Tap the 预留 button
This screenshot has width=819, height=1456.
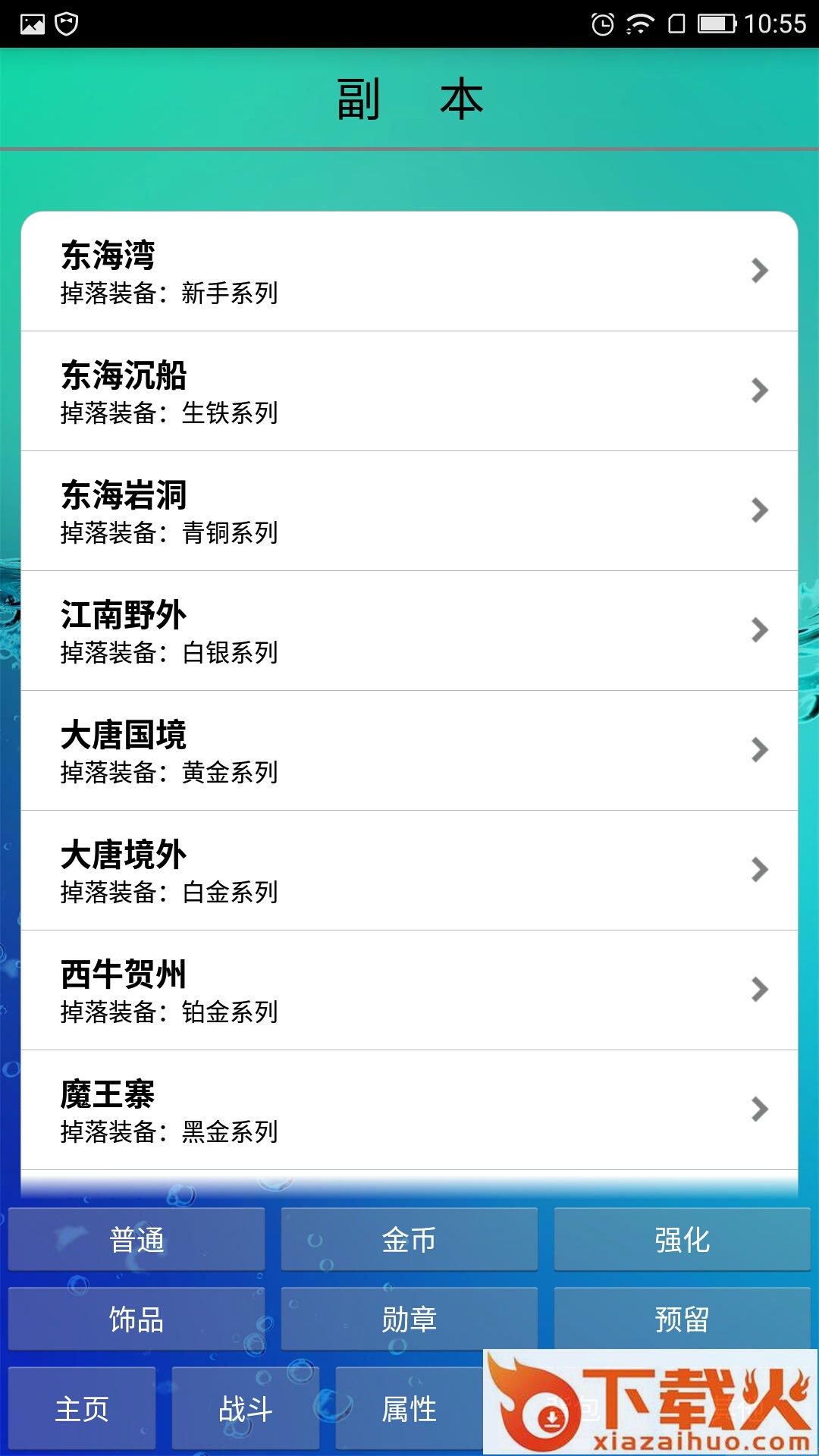click(682, 1319)
